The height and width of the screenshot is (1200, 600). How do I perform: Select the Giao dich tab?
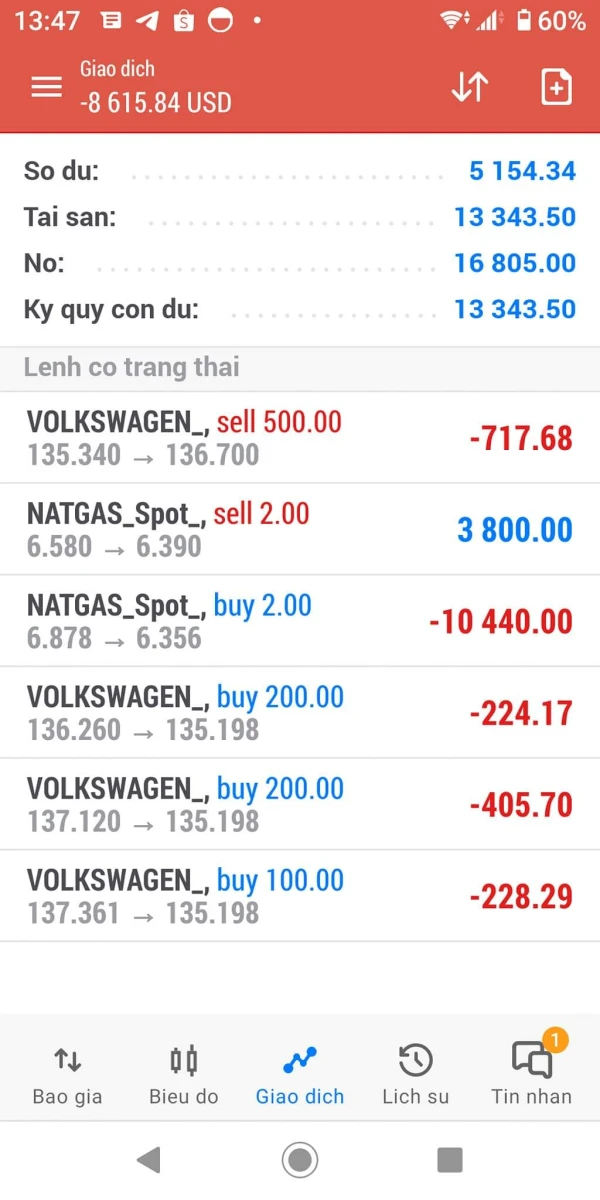pyautogui.click(x=300, y=1073)
